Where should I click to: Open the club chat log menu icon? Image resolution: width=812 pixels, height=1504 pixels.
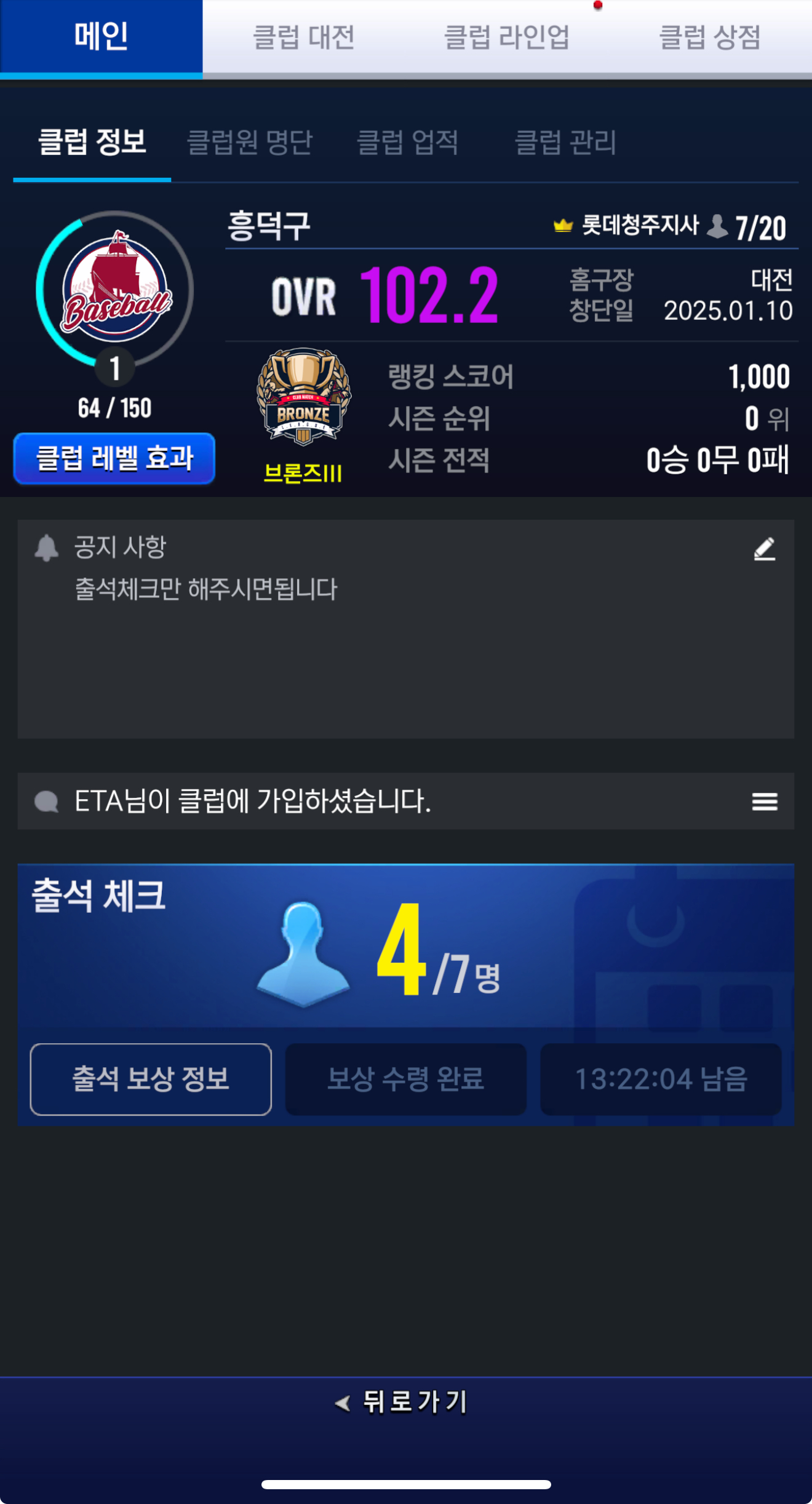click(764, 802)
